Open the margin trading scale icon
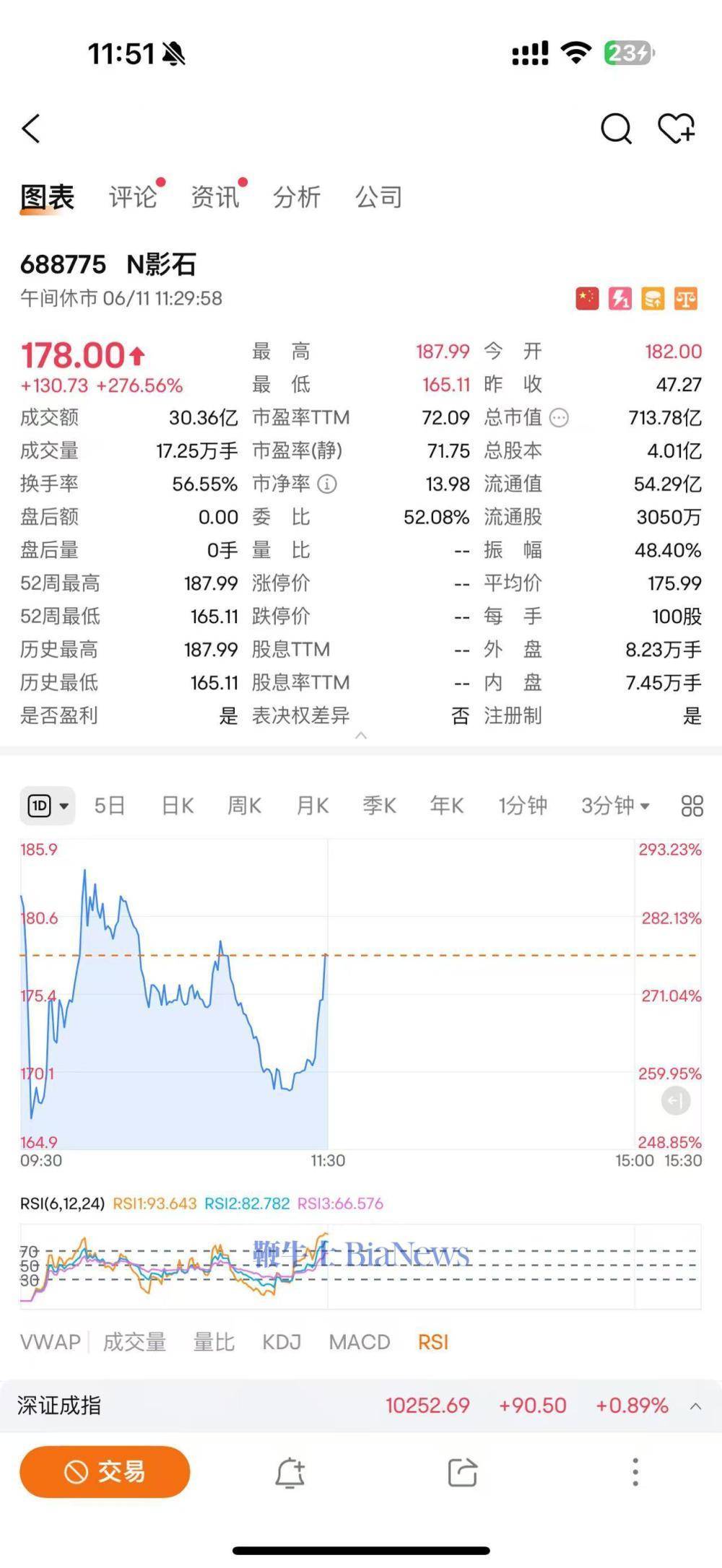The width and height of the screenshot is (722, 1568). [687, 298]
